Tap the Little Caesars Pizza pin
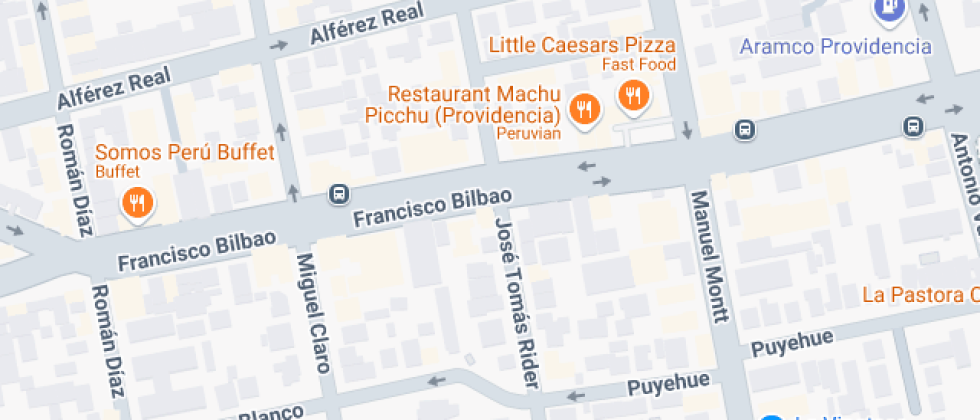The height and width of the screenshot is (420, 980). [632, 97]
